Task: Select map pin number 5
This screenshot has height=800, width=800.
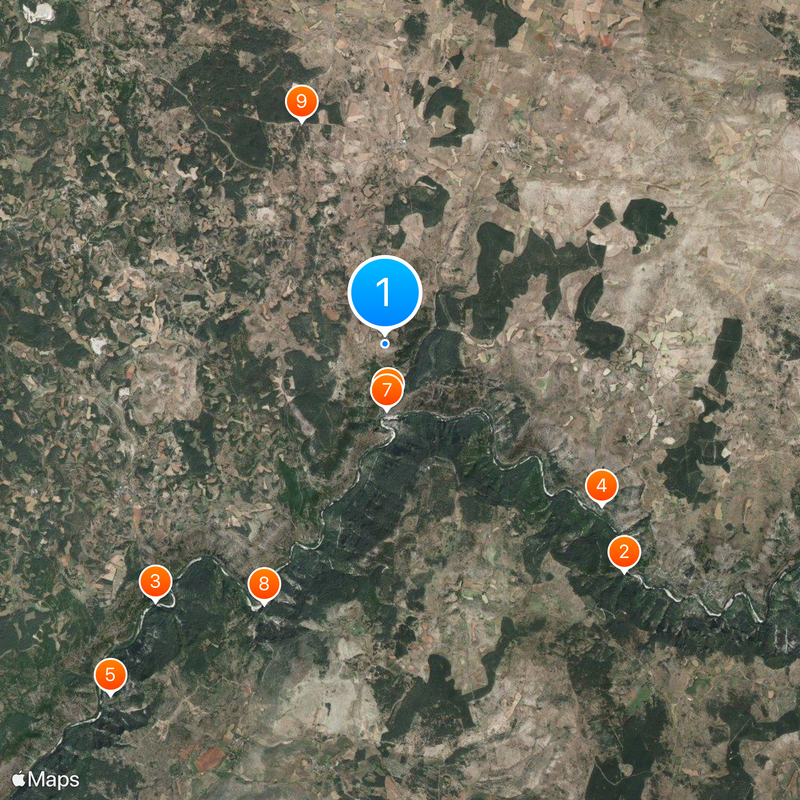Action: [110, 674]
